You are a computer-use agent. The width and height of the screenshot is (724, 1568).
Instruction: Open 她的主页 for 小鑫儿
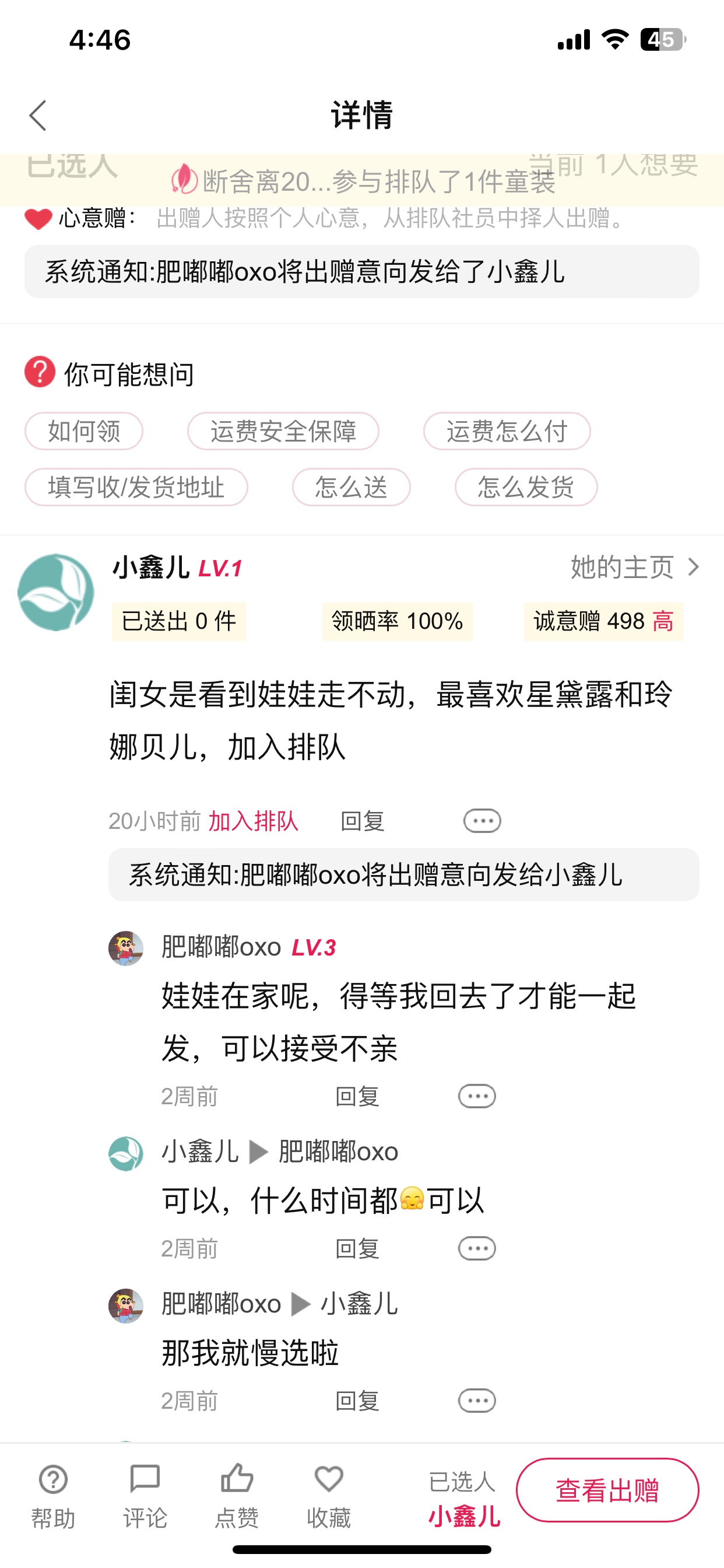click(x=635, y=568)
